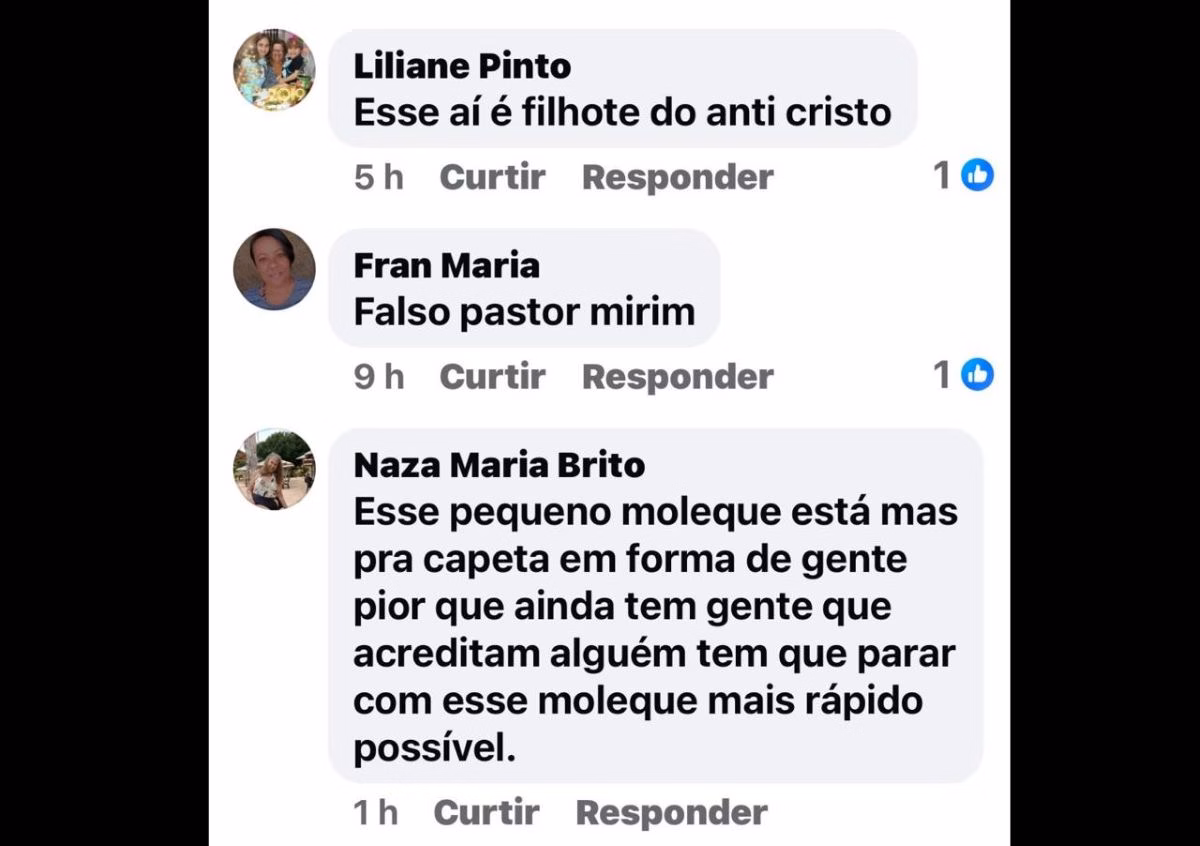The width and height of the screenshot is (1200, 846).
Task: Reply to Liliane Pinto's comment
Action: point(677,177)
